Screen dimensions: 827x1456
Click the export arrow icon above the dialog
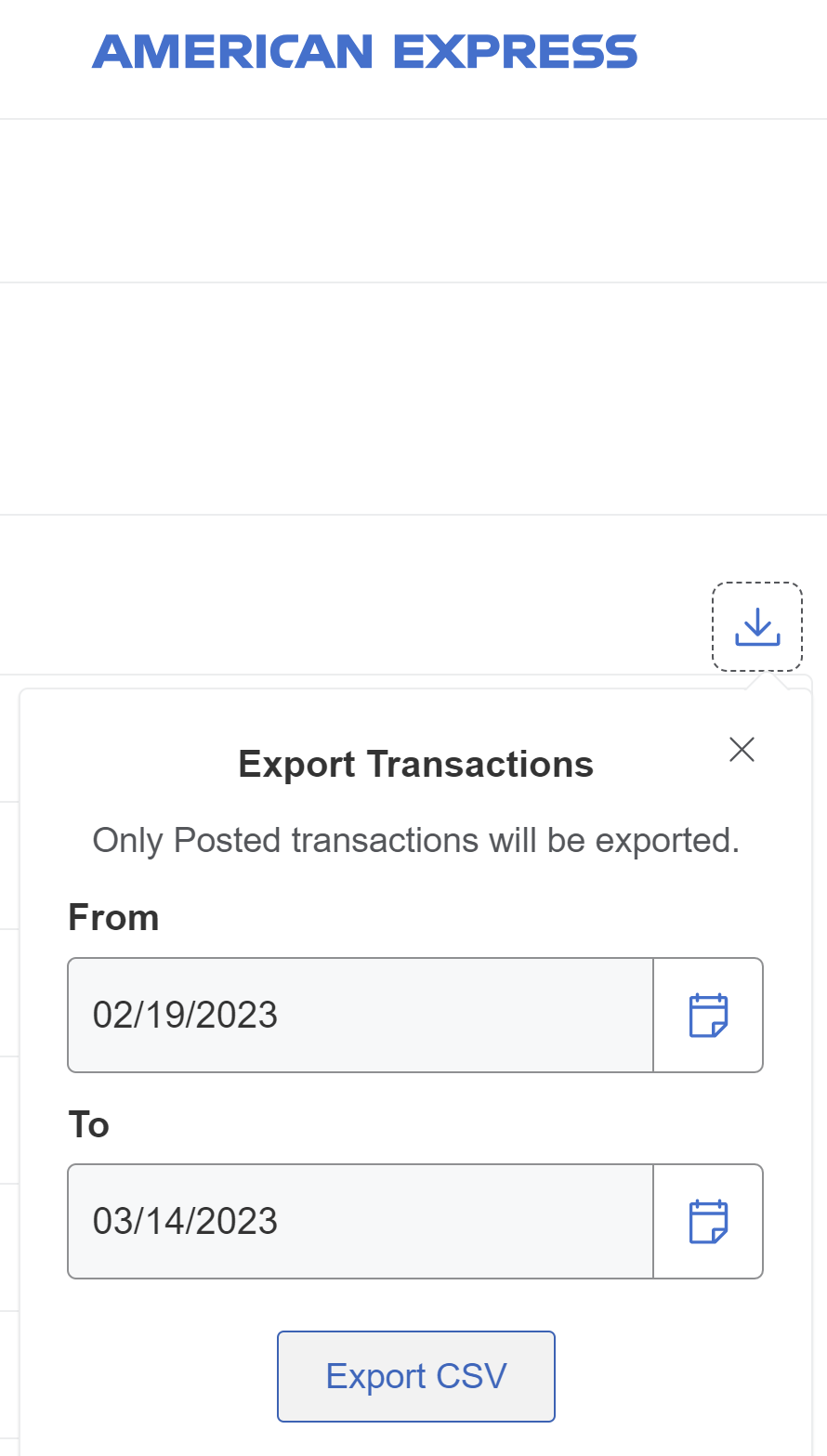[x=757, y=626]
